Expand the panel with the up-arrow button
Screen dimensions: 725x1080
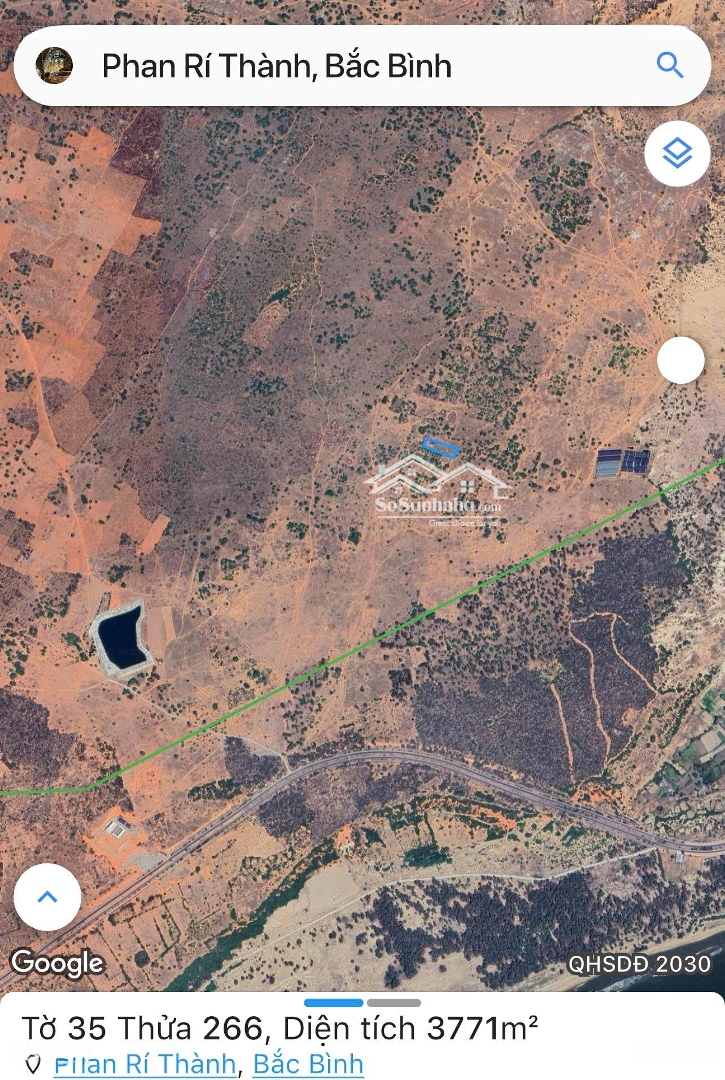click(47, 896)
